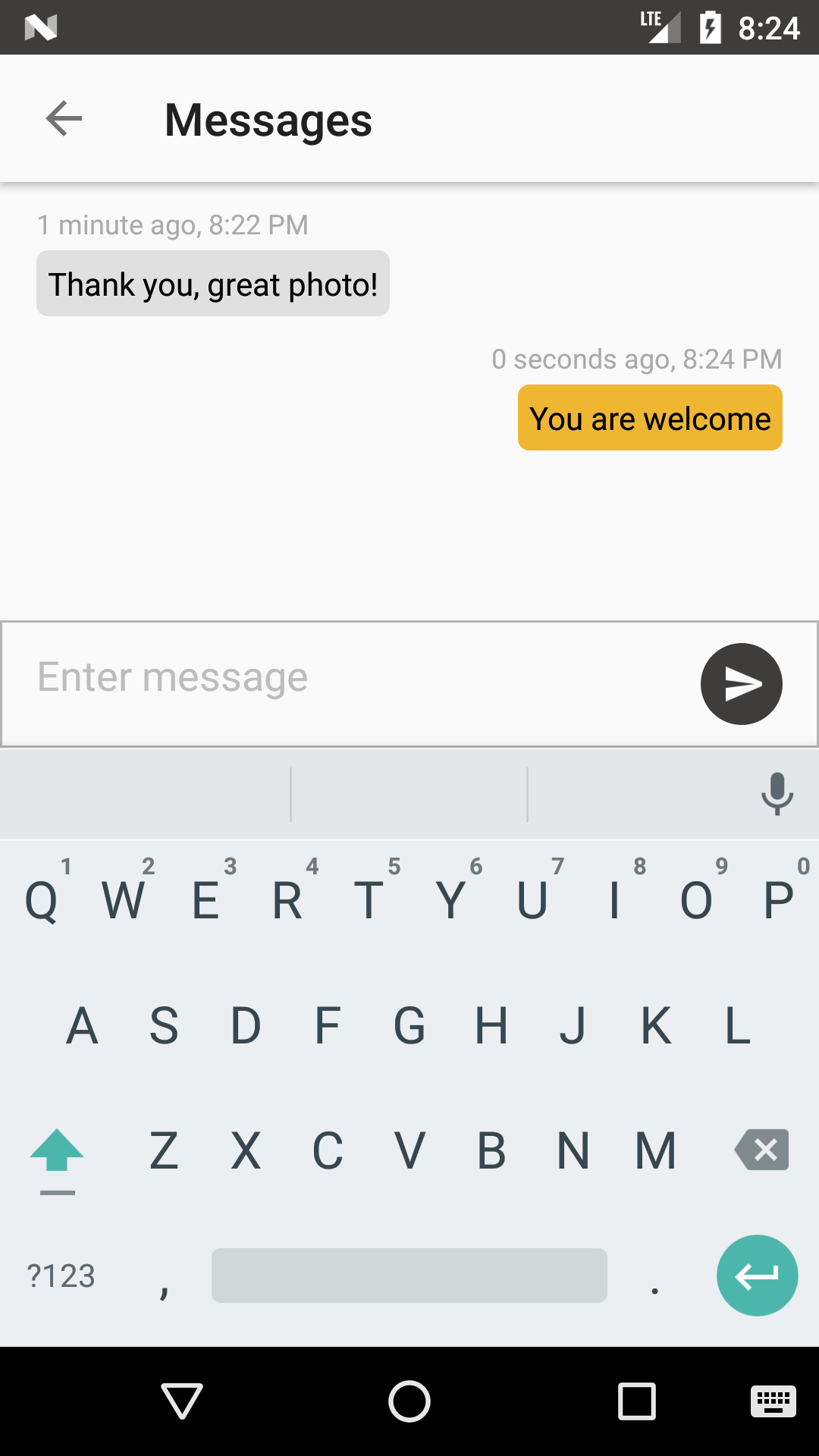Tap the keyboard backspace key
The height and width of the screenshot is (1456, 819).
click(x=762, y=1150)
